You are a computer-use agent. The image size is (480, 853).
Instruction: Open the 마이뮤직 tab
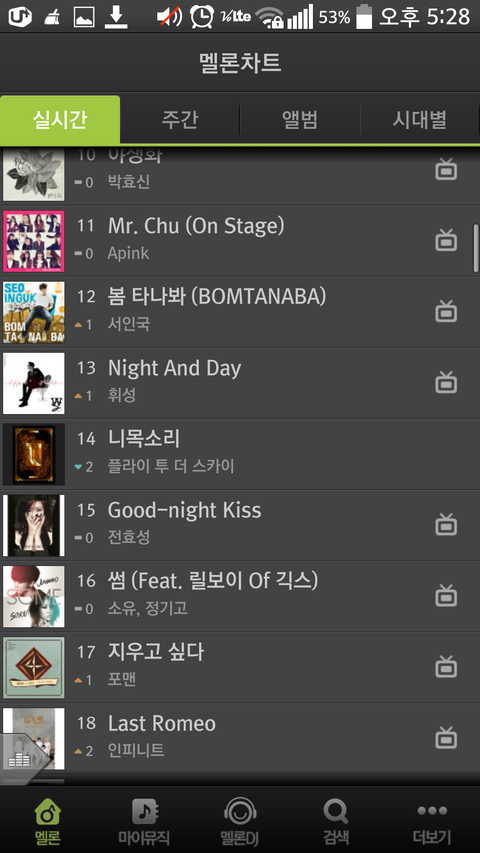pos(144,821)
